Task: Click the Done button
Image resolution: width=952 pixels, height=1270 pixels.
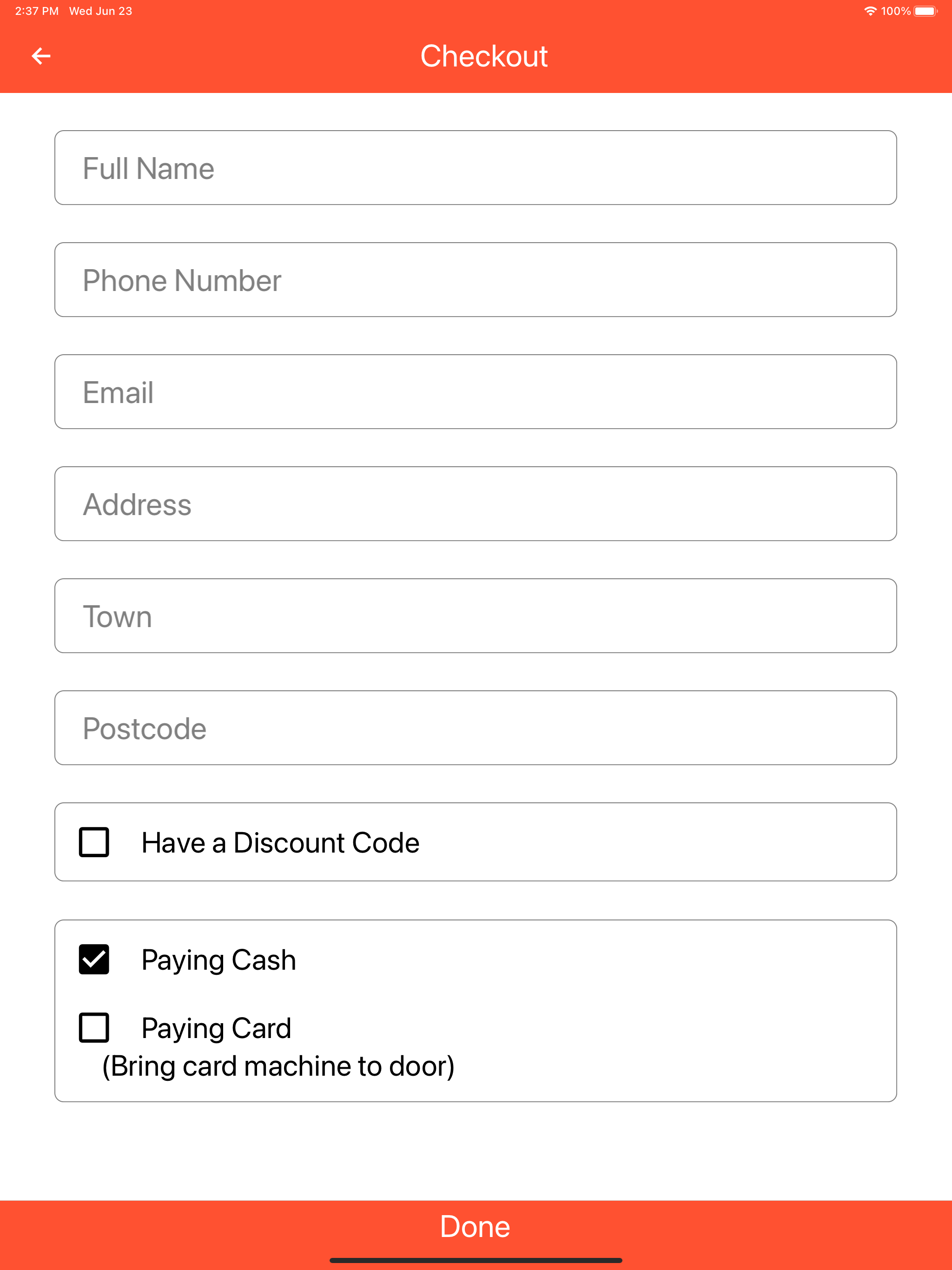Action: (476, 1226)
